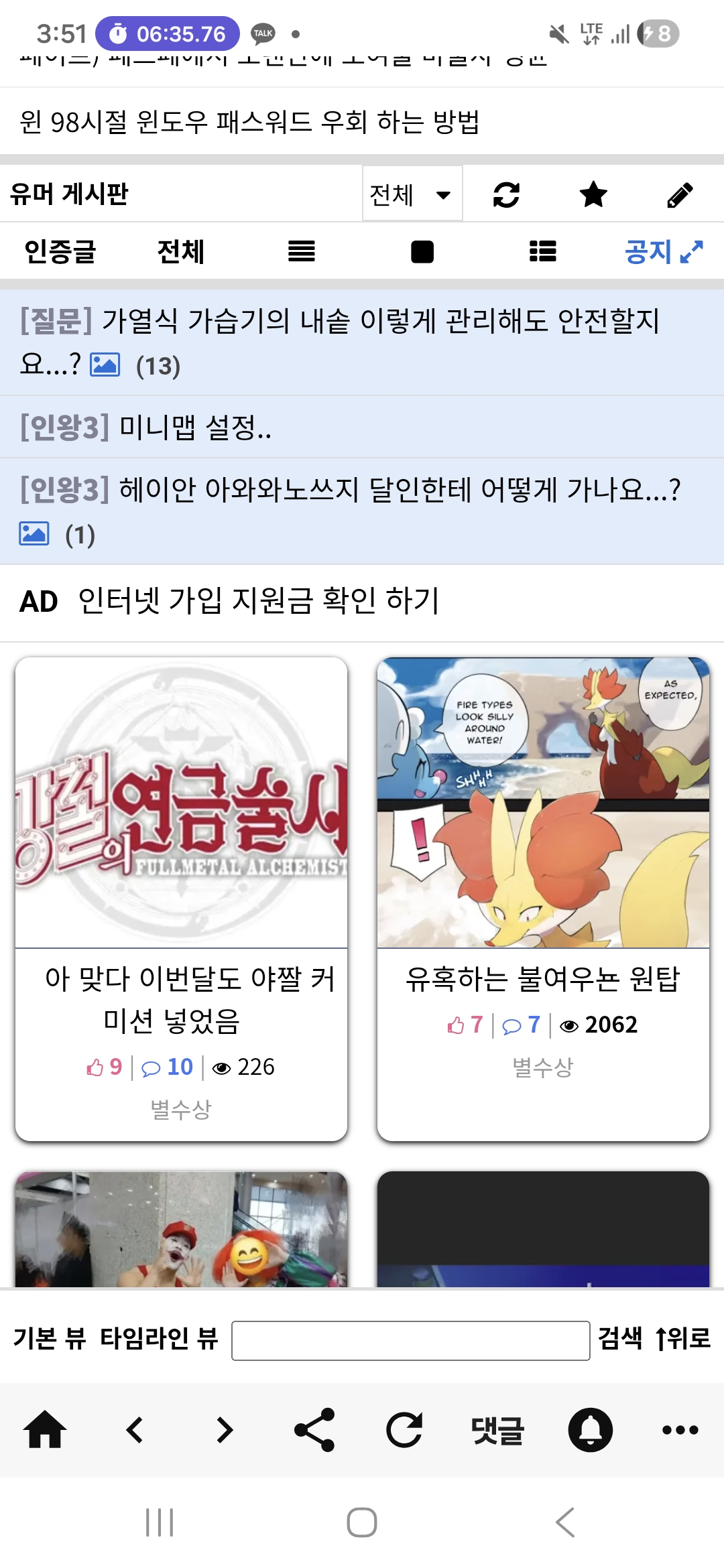This screenshot has width=724, height=1568.
Task: Tap the 검색 search button
Action: [x=620, y=1338]
